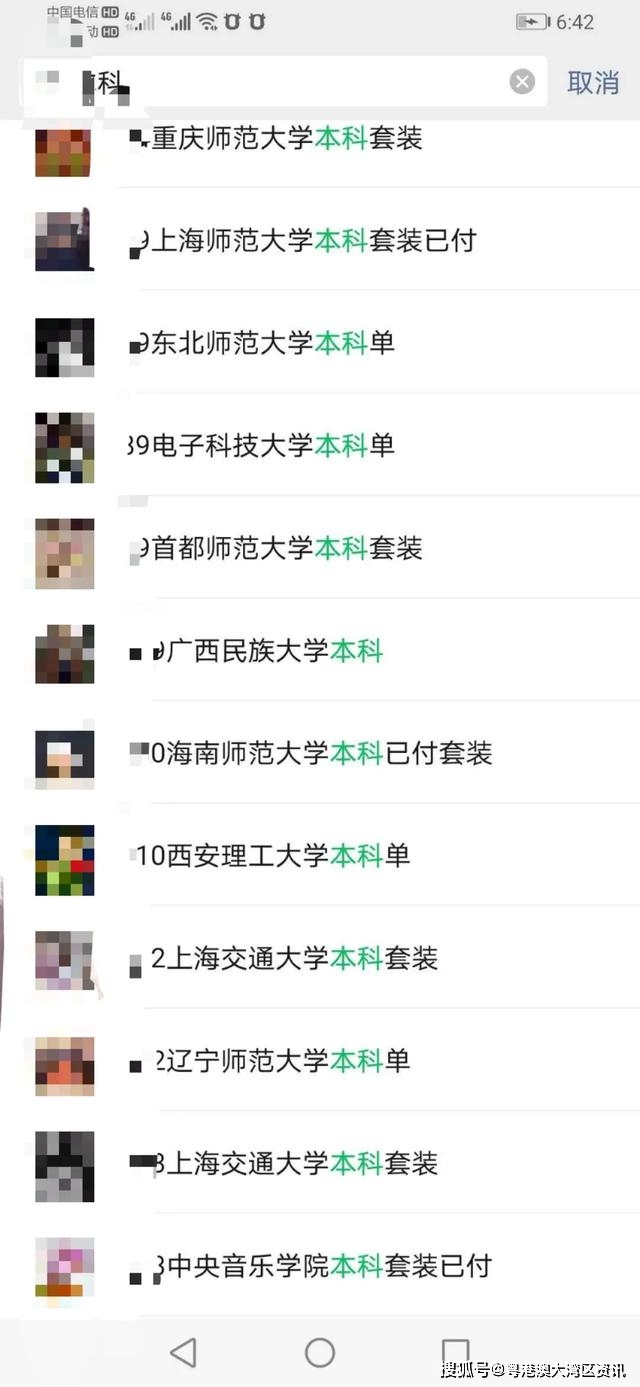Clear the search text
Viewport: 640px width, 1387px height.
point(522,82)
